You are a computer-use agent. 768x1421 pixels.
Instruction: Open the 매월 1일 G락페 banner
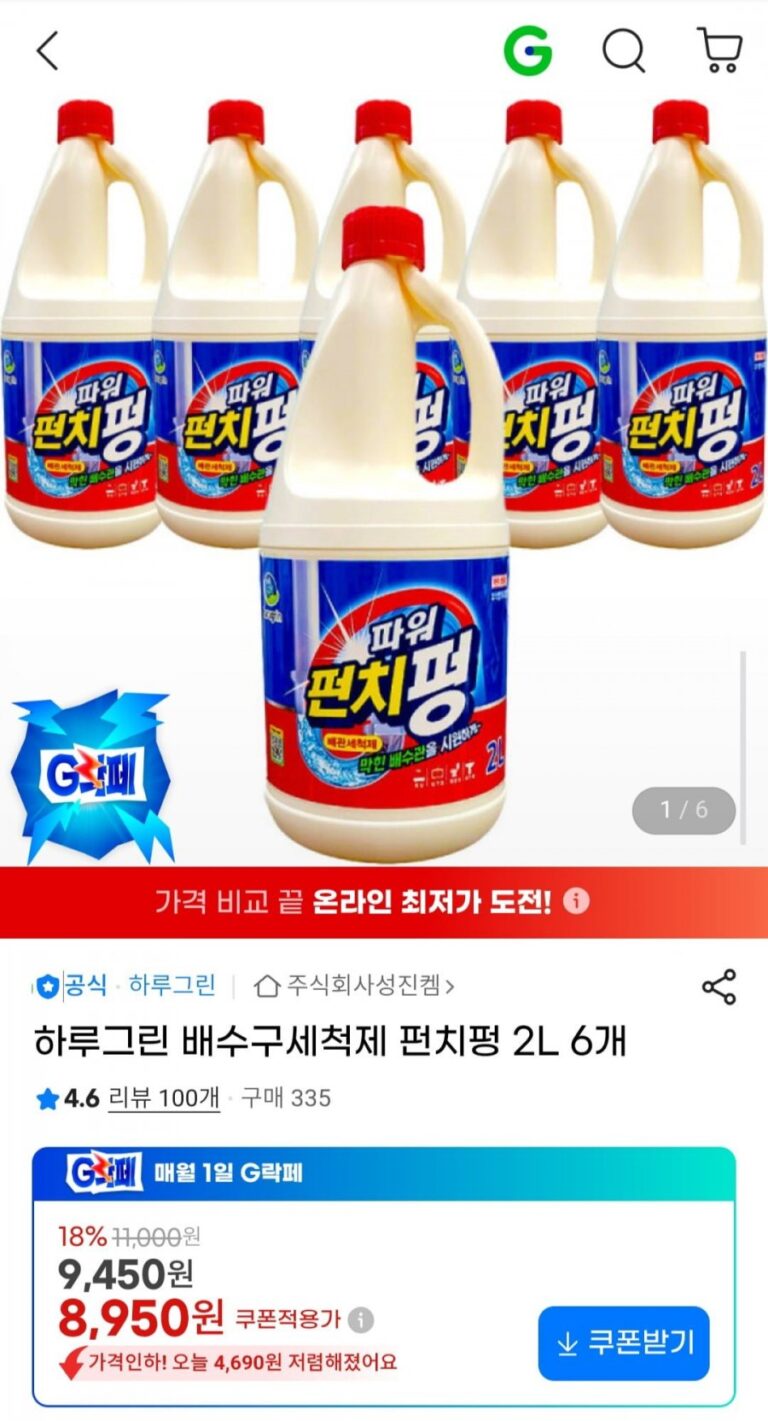tap(384, 1173)
